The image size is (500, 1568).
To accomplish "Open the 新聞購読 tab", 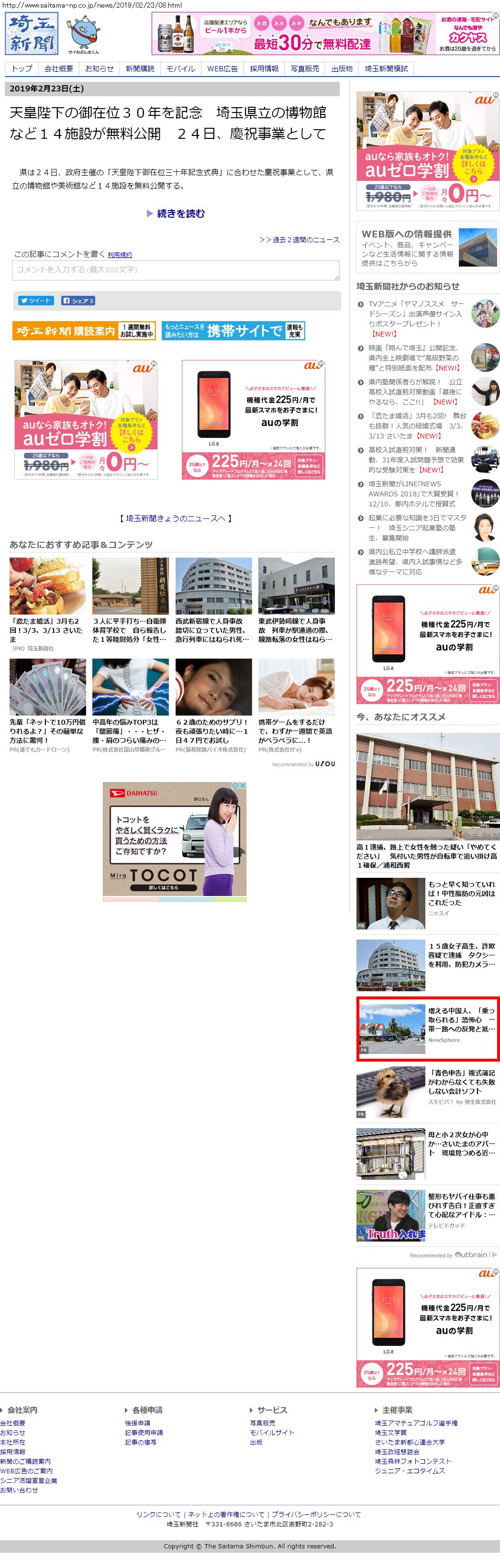I will 140,69.
